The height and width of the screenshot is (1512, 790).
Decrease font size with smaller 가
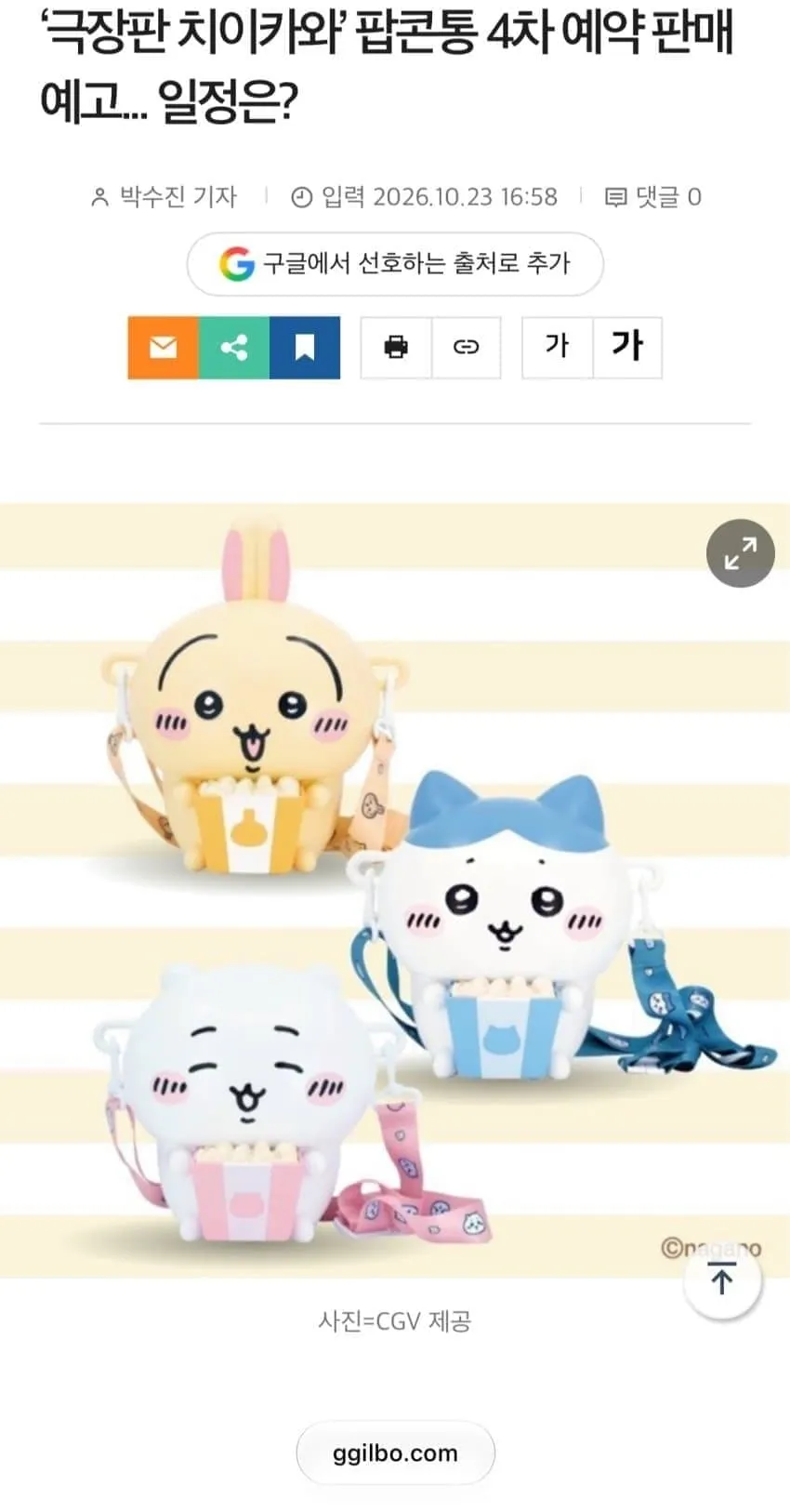[x=558, y=348]
